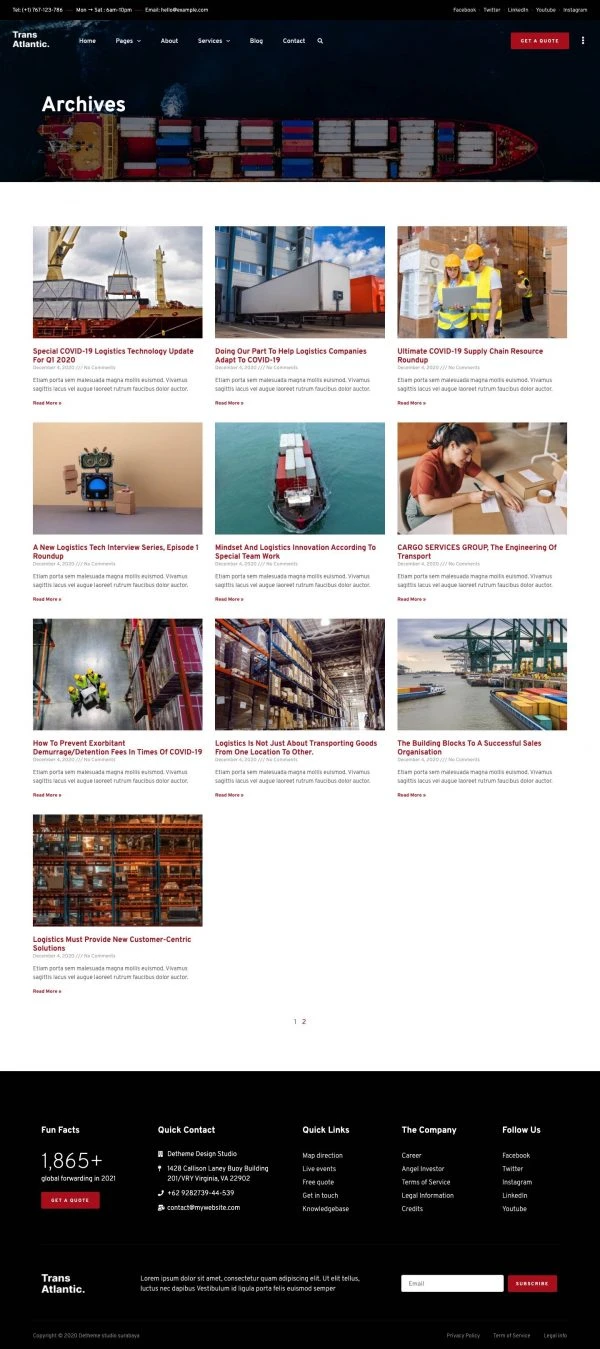Open the truck photo for Doing Our Part
600x1349 pixels.
(299, 282)
